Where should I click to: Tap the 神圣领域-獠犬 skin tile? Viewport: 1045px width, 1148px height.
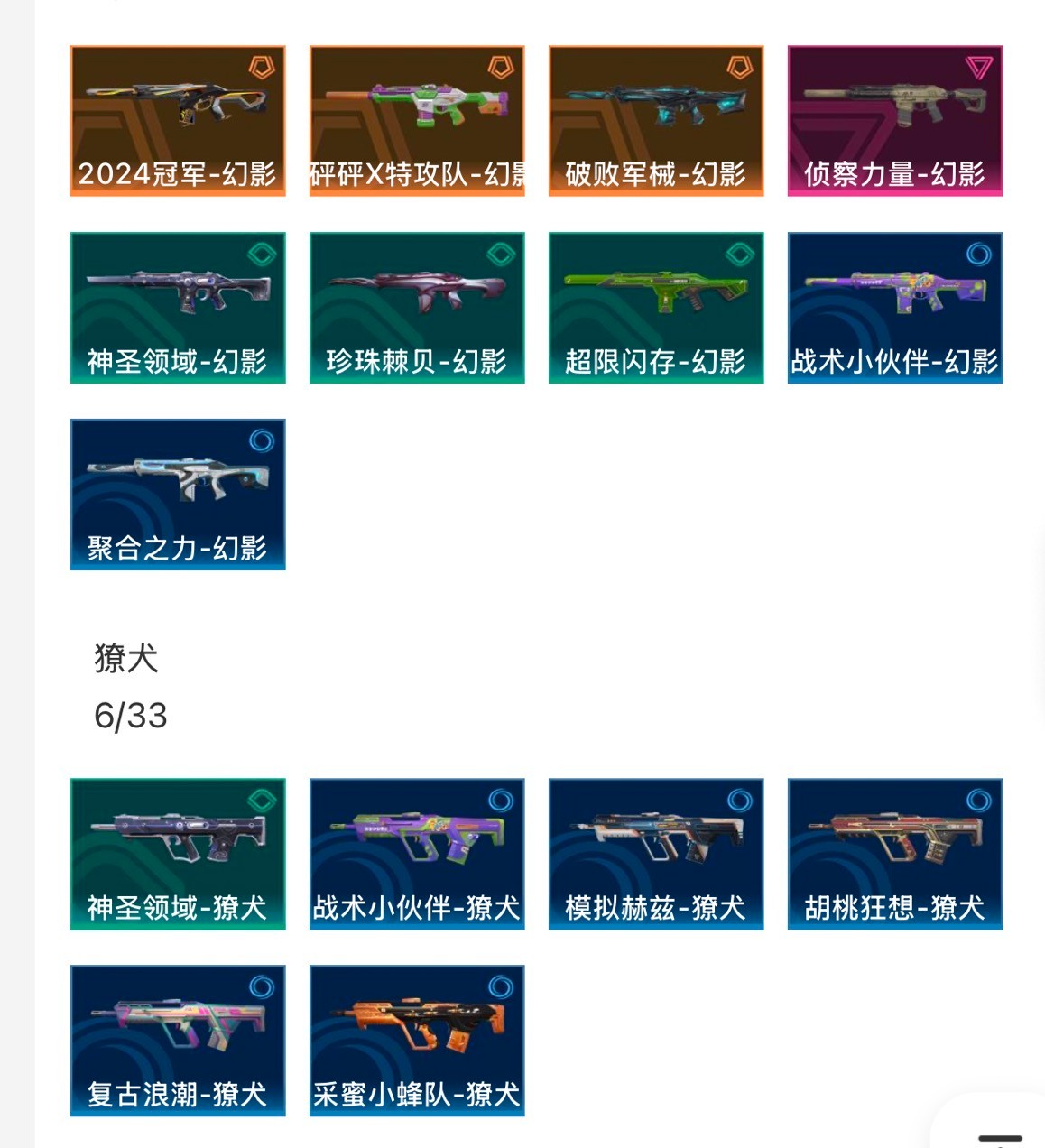pos(178,853)
